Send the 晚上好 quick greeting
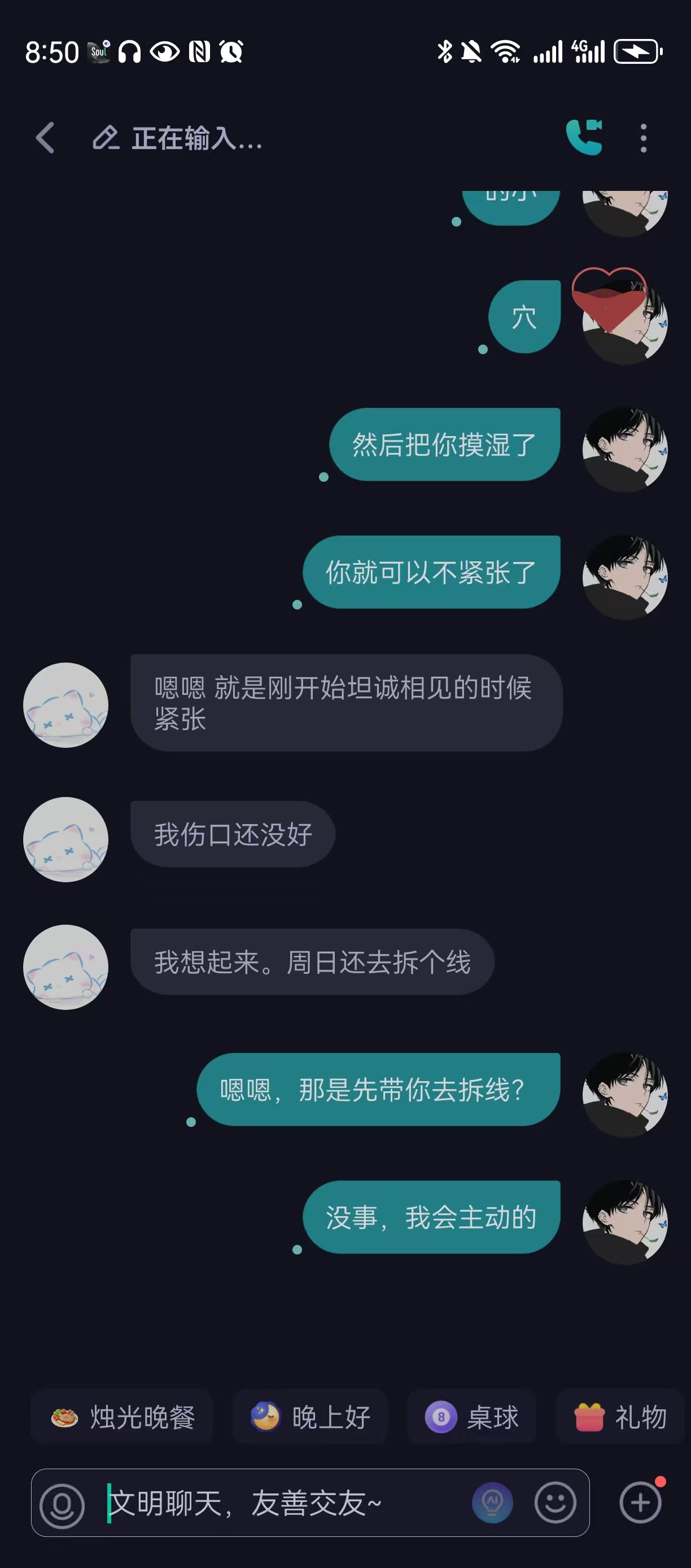Image resolution: width=691 pixels, height=1568 pixels. [x=310, y=1417]
